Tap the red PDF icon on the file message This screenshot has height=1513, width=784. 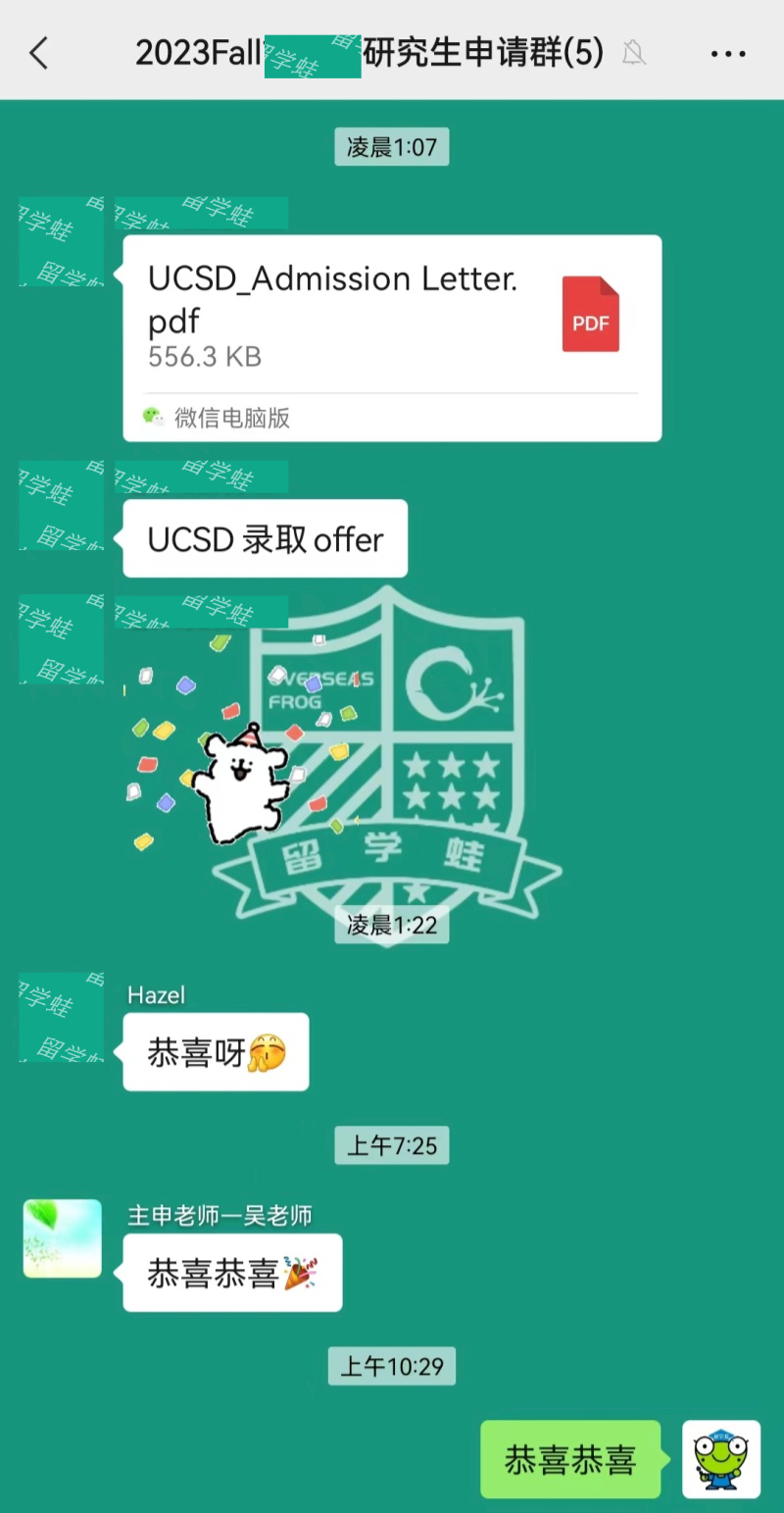(591, 314)
